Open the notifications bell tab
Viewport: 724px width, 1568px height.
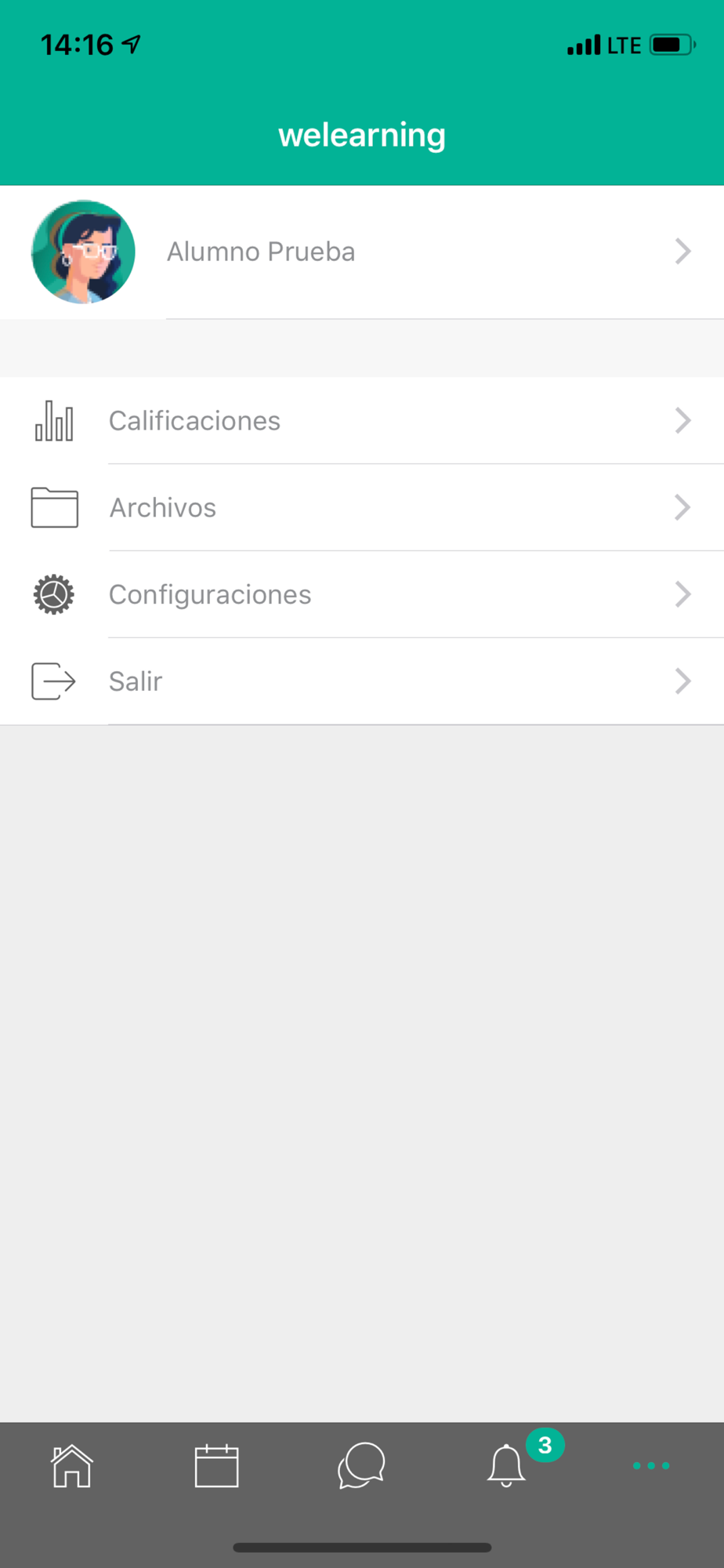click(507, 1465)
